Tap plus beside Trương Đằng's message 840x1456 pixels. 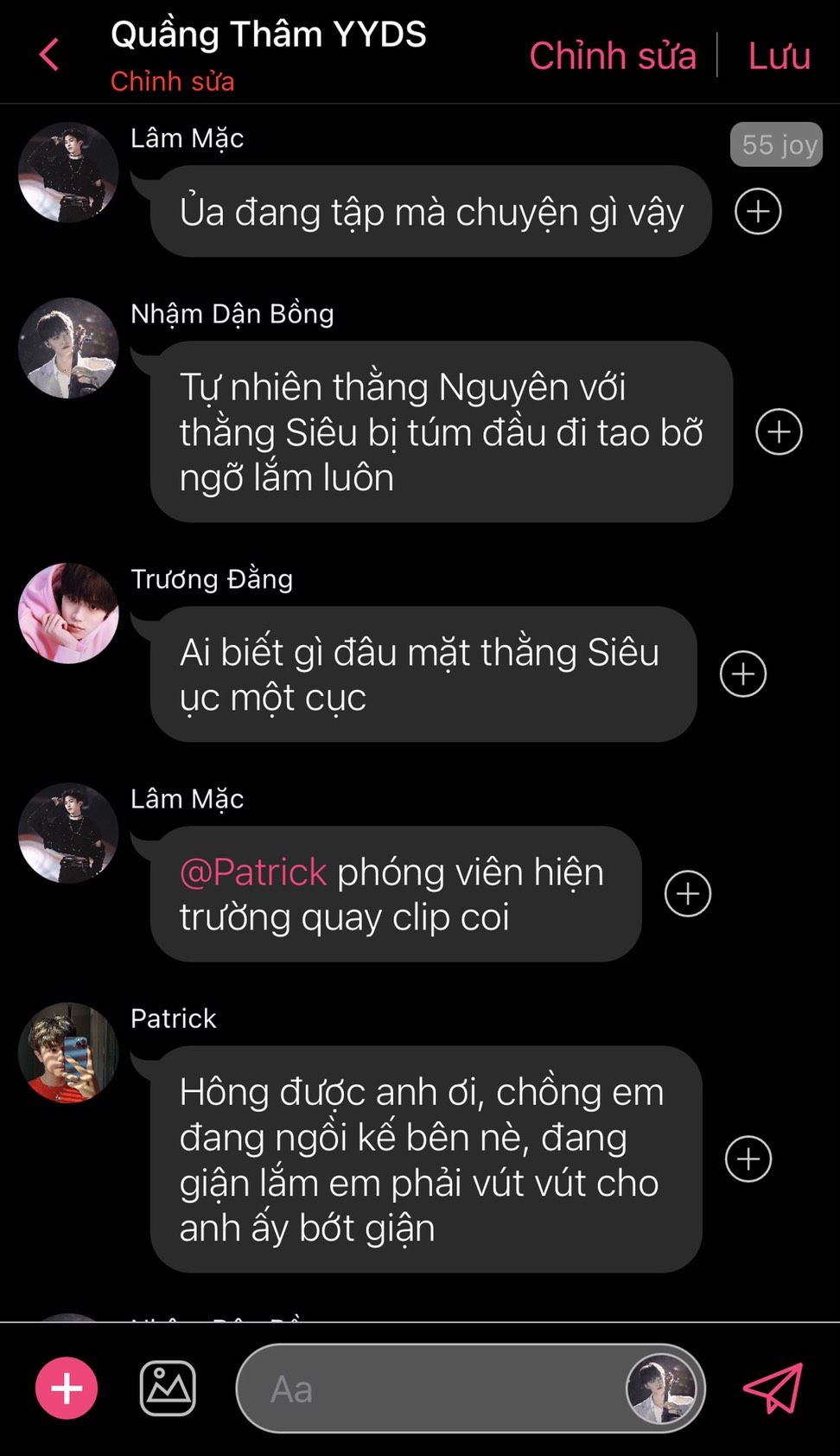[x=743, y=674]
